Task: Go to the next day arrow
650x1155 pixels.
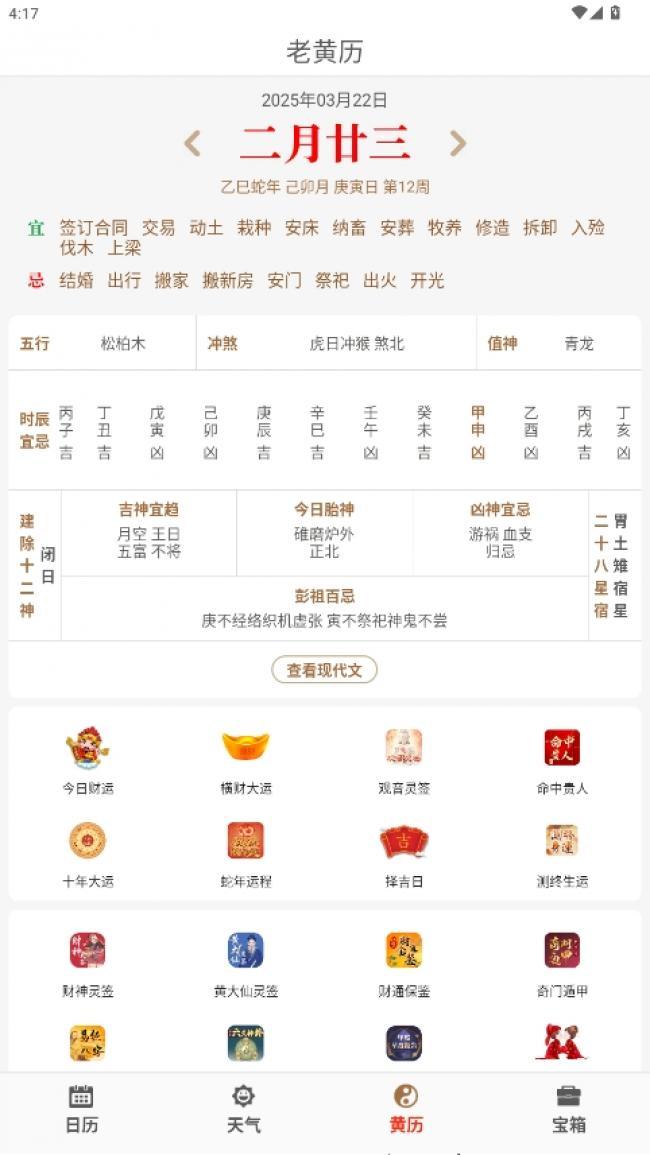Action: (457, 144)
